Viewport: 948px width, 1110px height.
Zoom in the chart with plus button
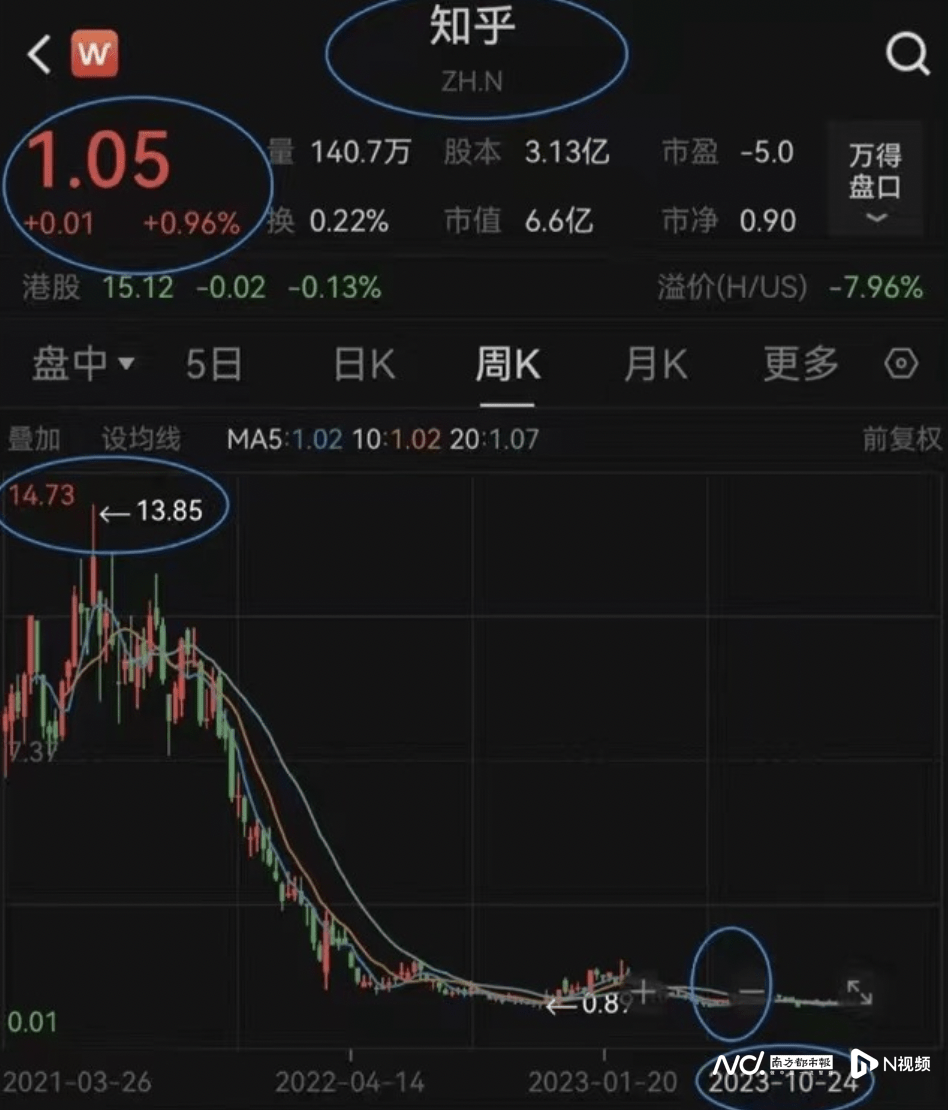coord(643,992)
